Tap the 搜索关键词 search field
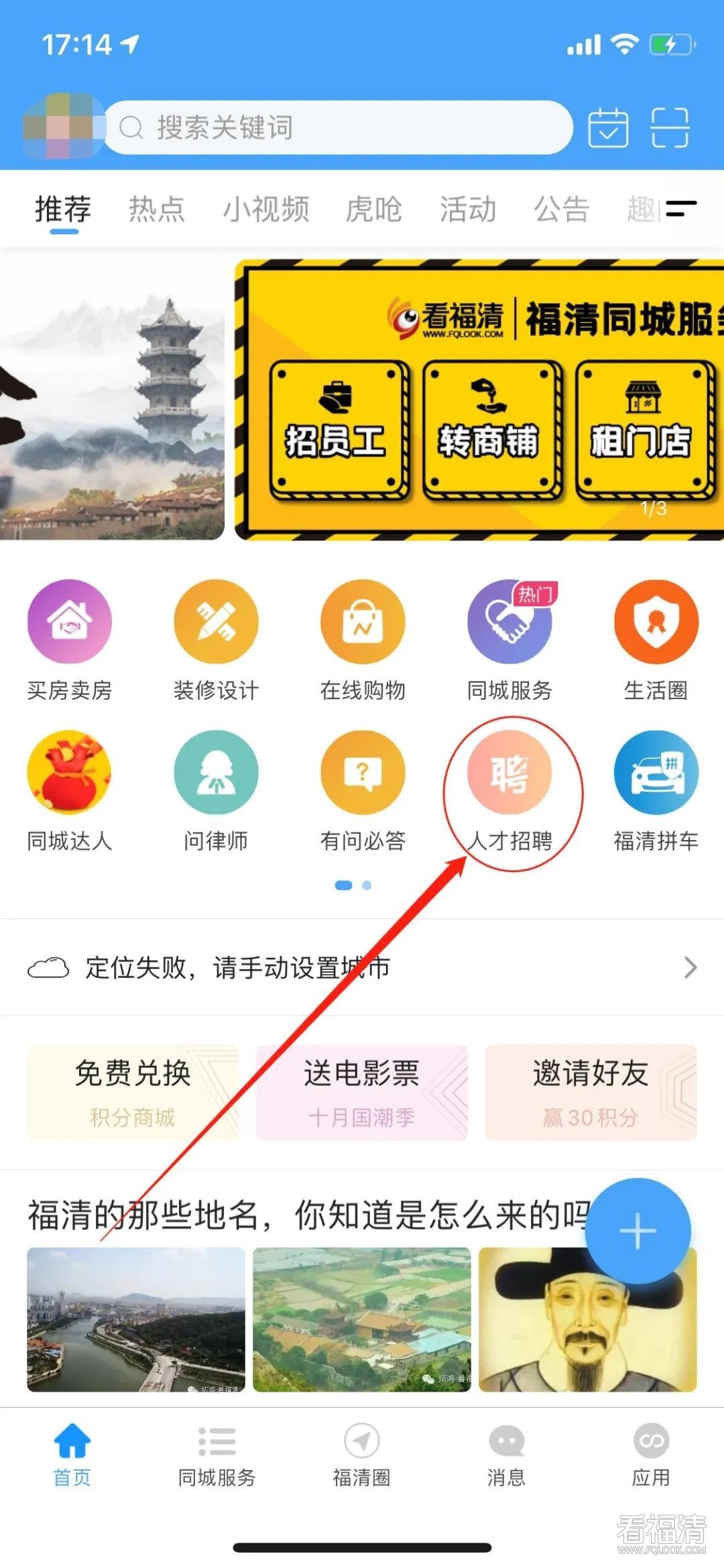The height and width of the screenshot is (1568, 724). [x=339, y=127]
